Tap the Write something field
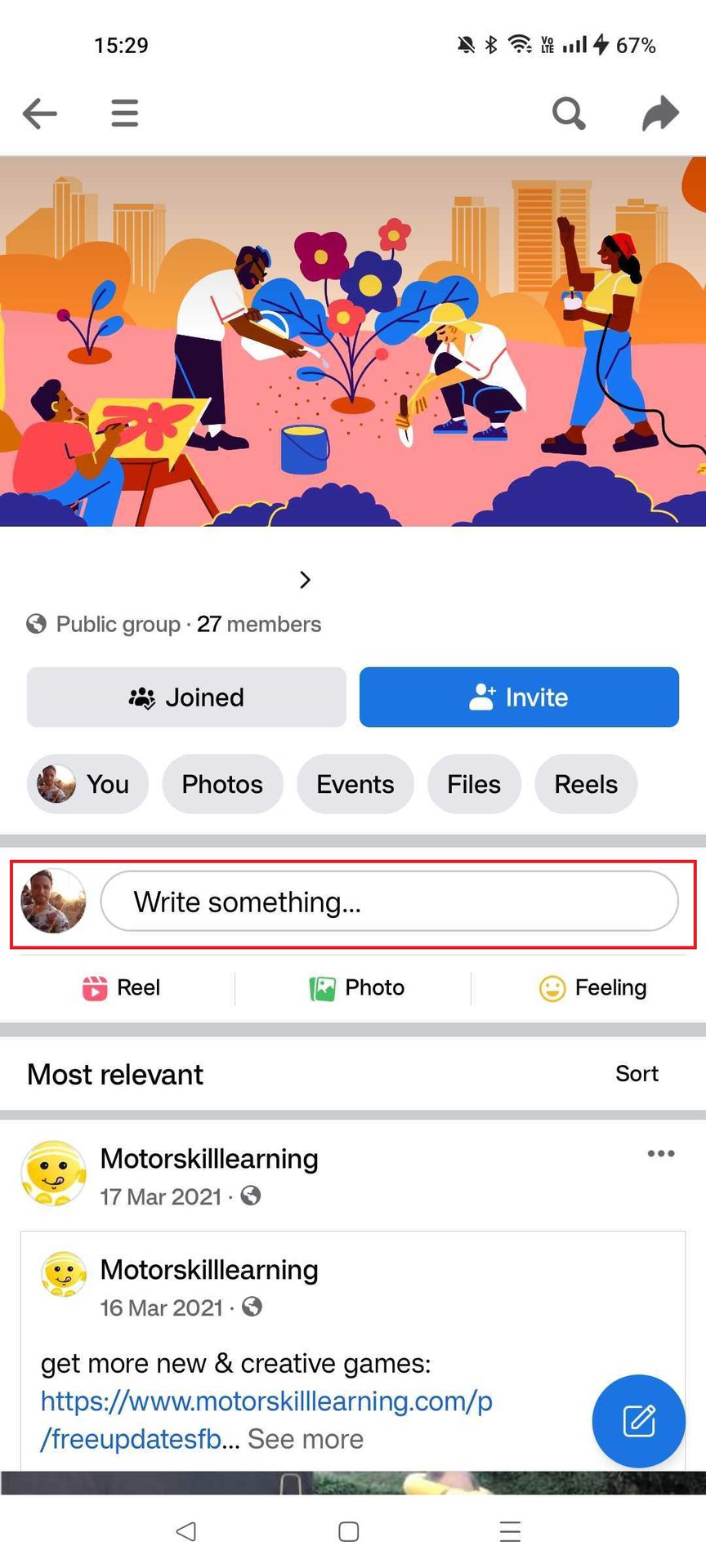 (x=389, y=902)
